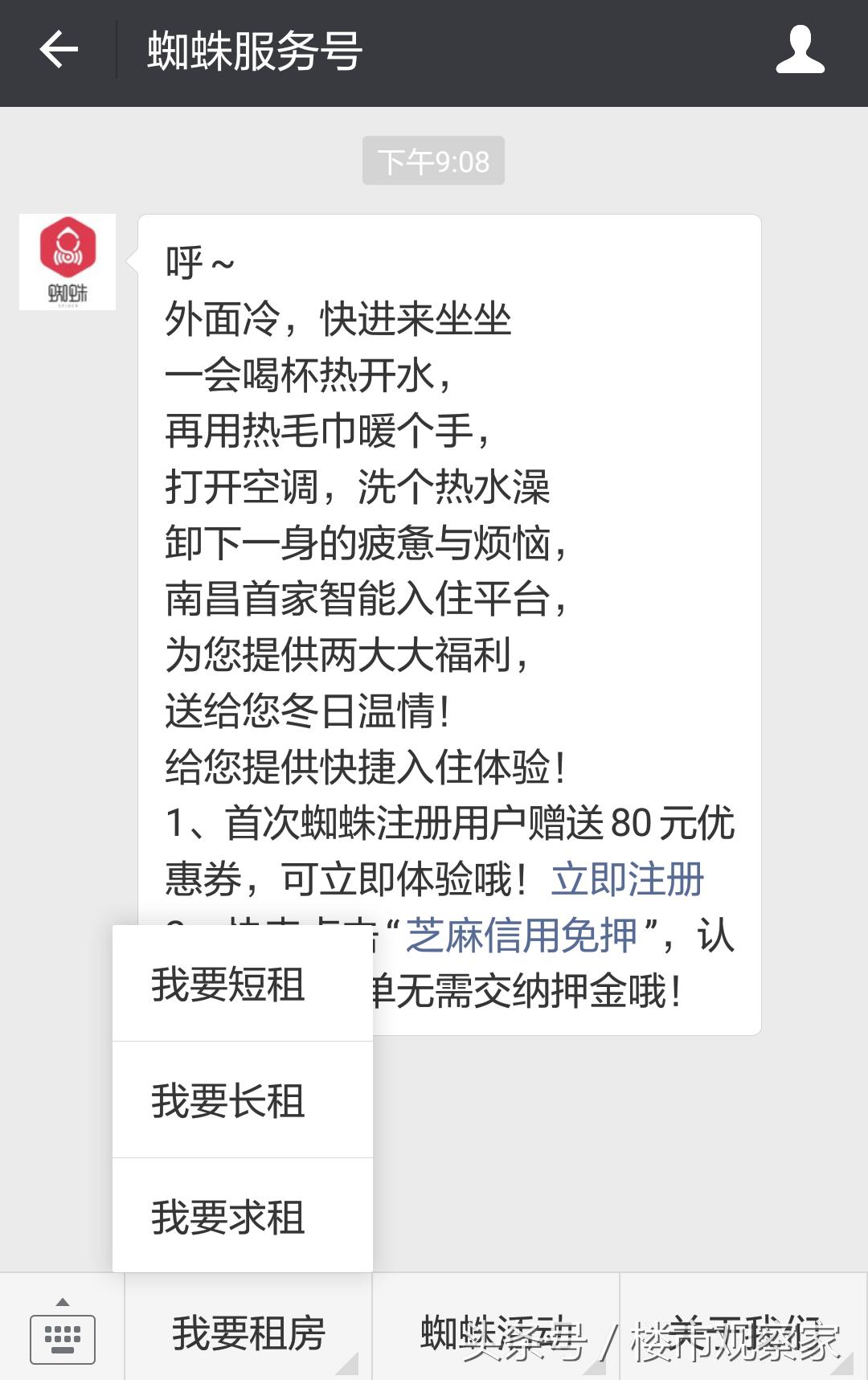Open the contact profile via person icon

tap(800, 50)
